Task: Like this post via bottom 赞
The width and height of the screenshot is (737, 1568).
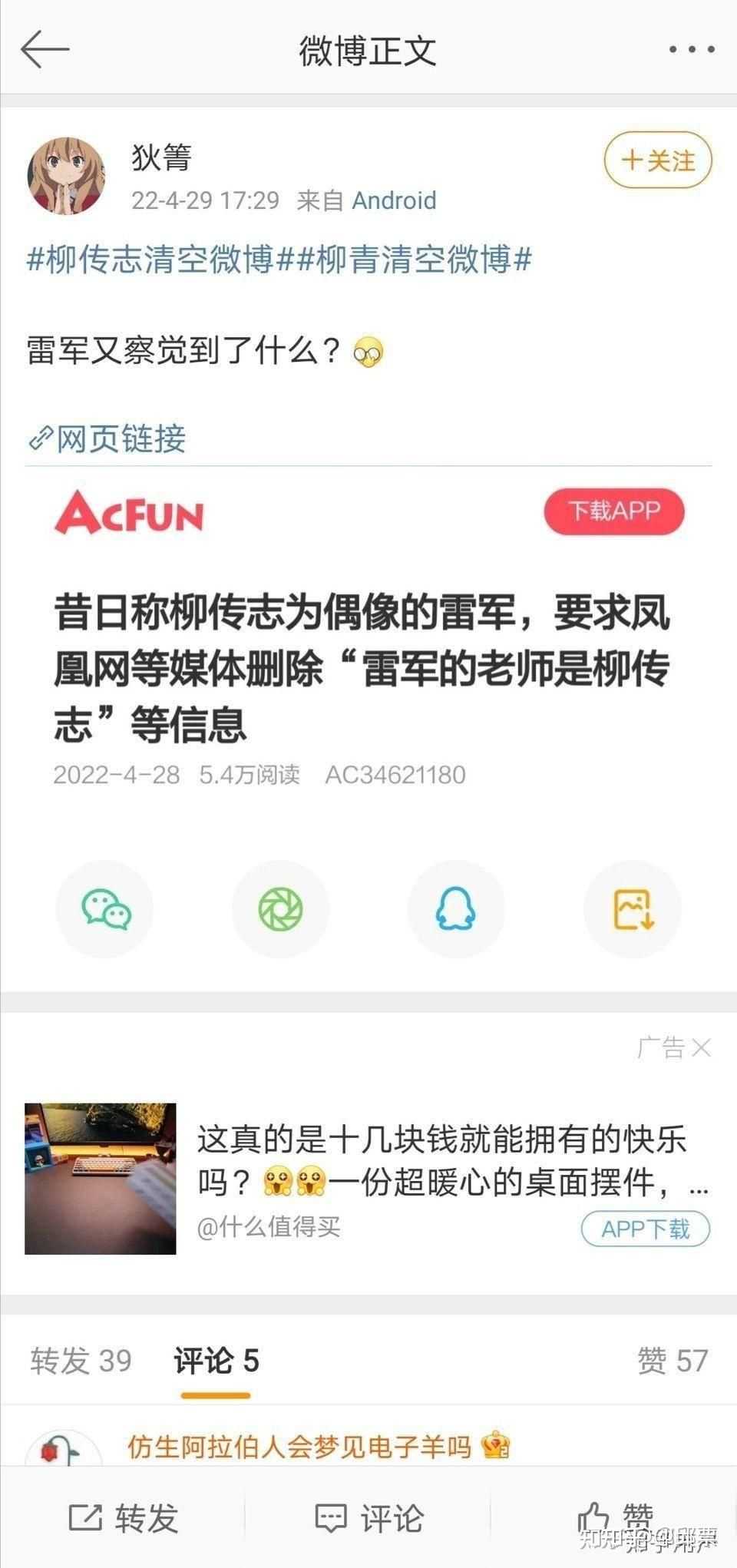Action: (614, 1517)
